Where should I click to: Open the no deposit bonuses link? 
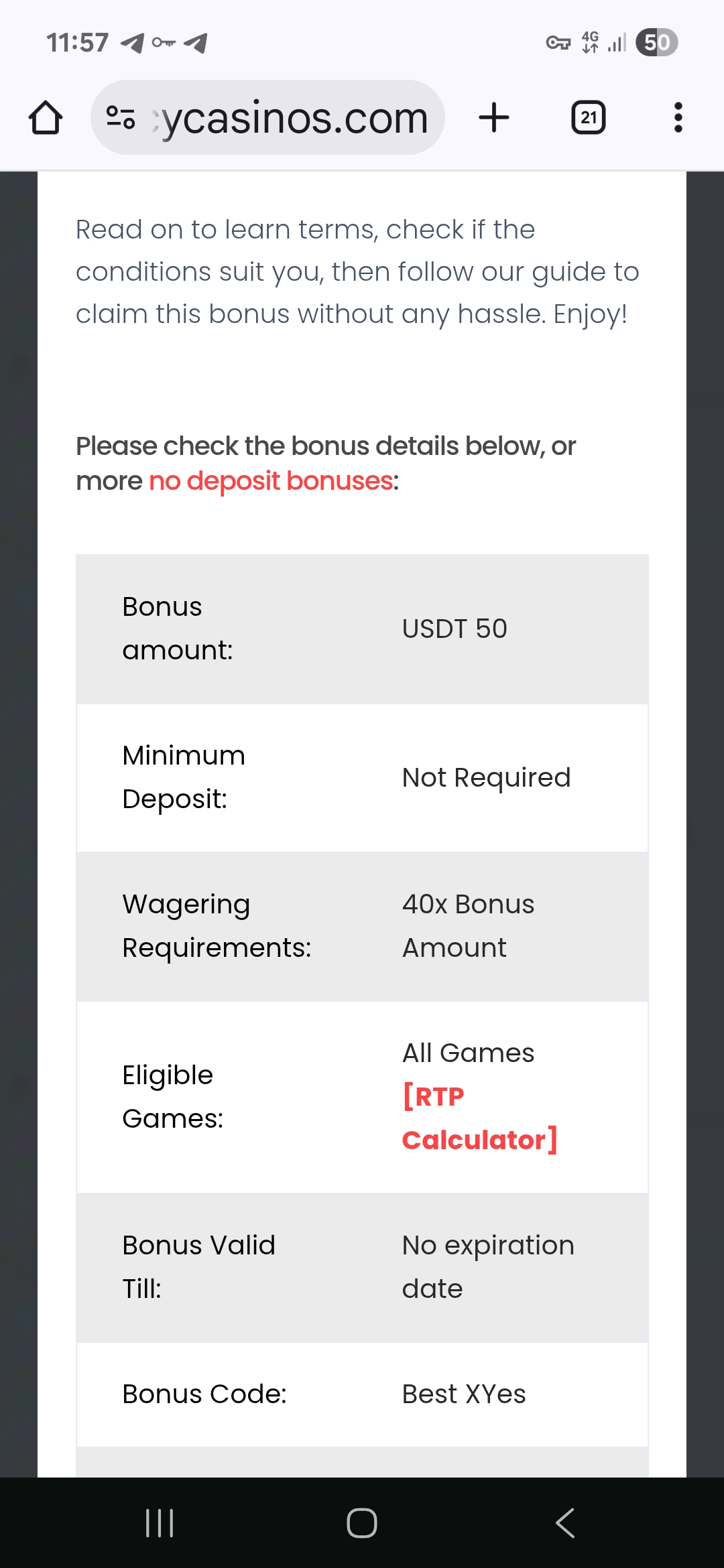point(271,481)
